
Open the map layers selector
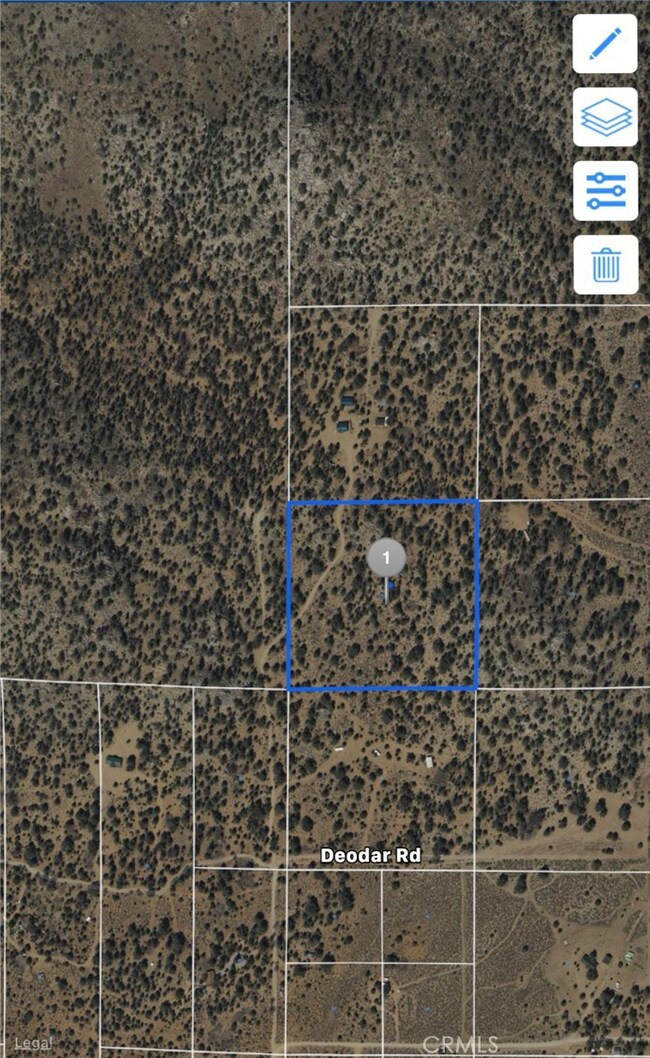(605, 117)
